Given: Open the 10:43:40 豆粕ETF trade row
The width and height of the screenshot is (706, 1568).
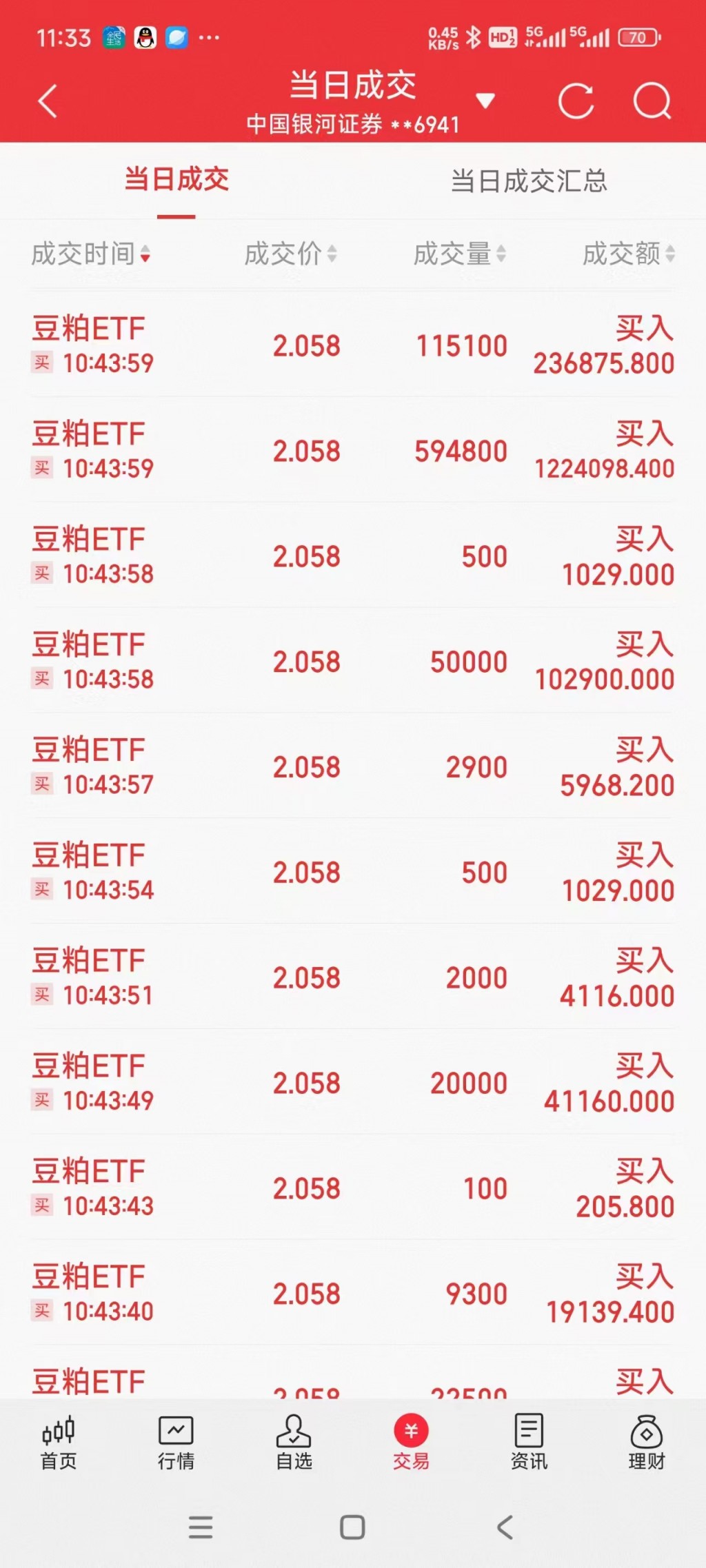Looking at the screenshot, I should pos(352,1294).
